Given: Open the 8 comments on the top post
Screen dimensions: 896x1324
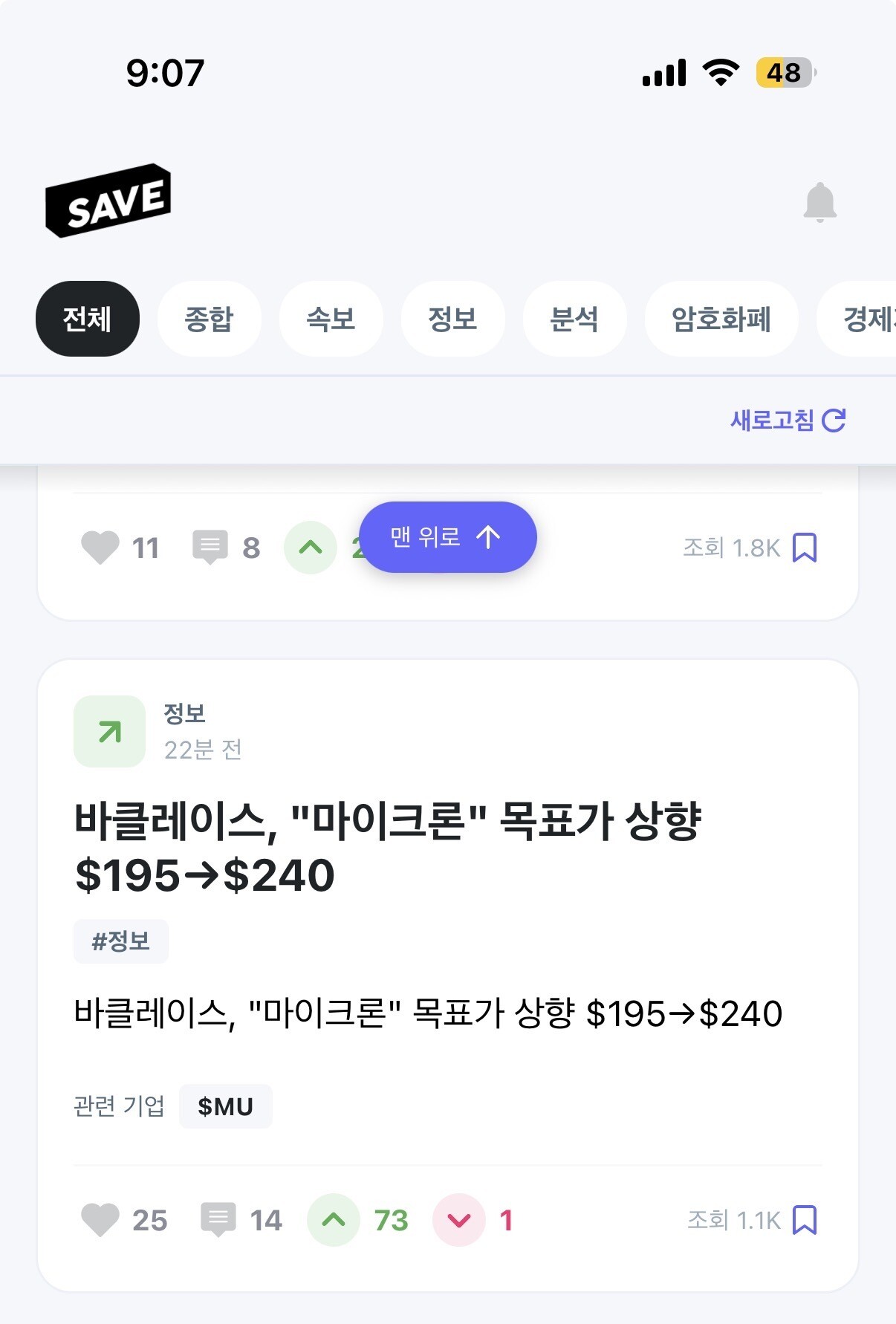Looking at the screenshot, I should 210,548.
